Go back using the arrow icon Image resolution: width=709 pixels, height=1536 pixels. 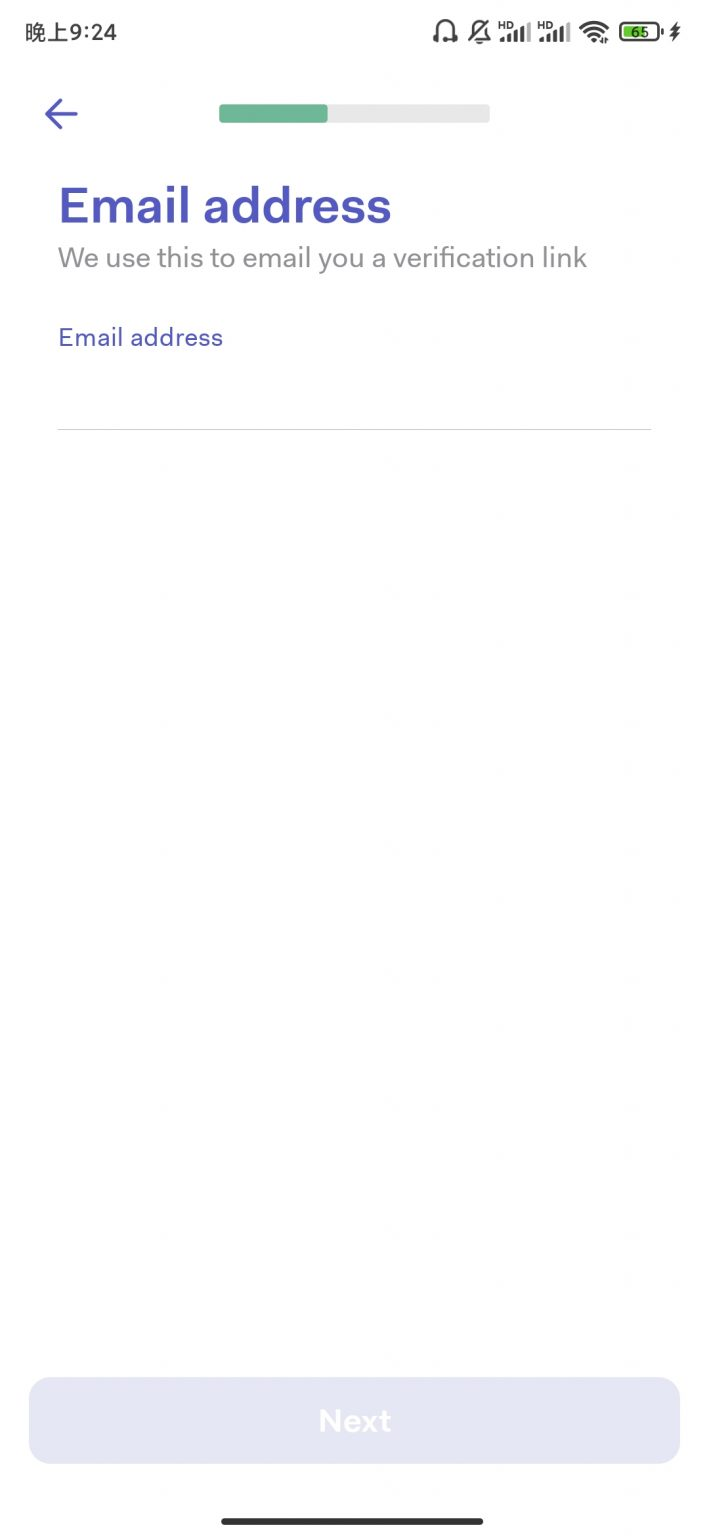coord(61,114)
